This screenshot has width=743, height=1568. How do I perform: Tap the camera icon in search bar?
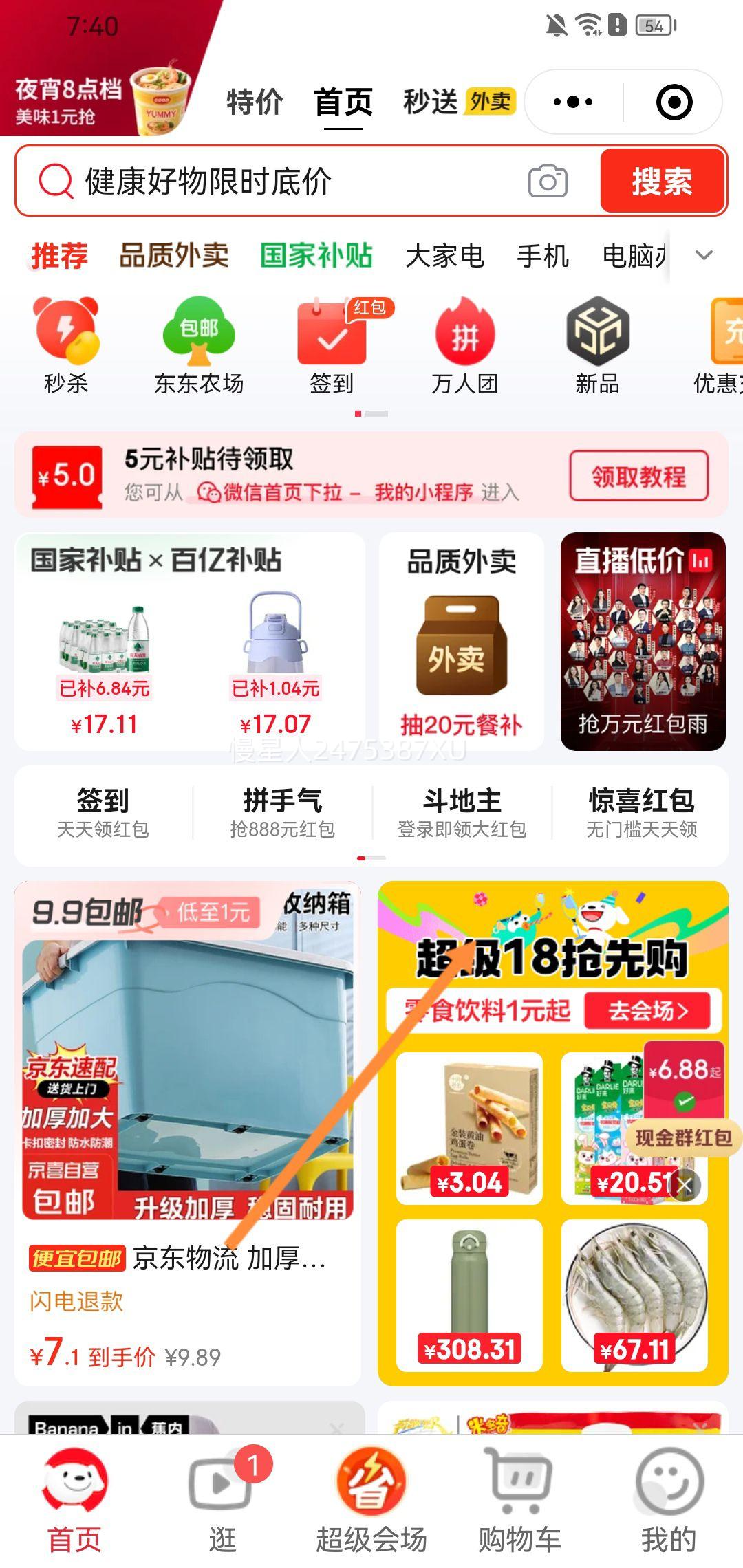pyautogui.click(x=548, y=182)
